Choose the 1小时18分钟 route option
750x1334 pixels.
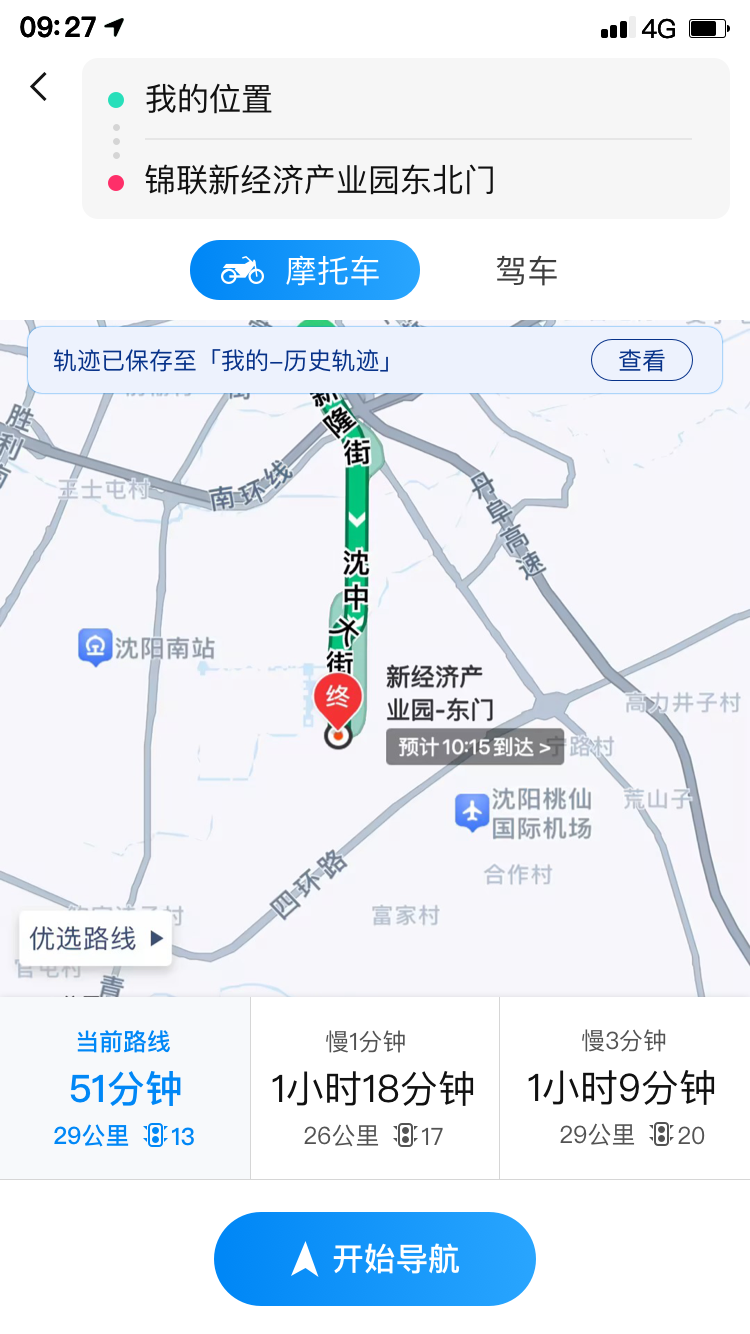click(x=374, y=1088)
